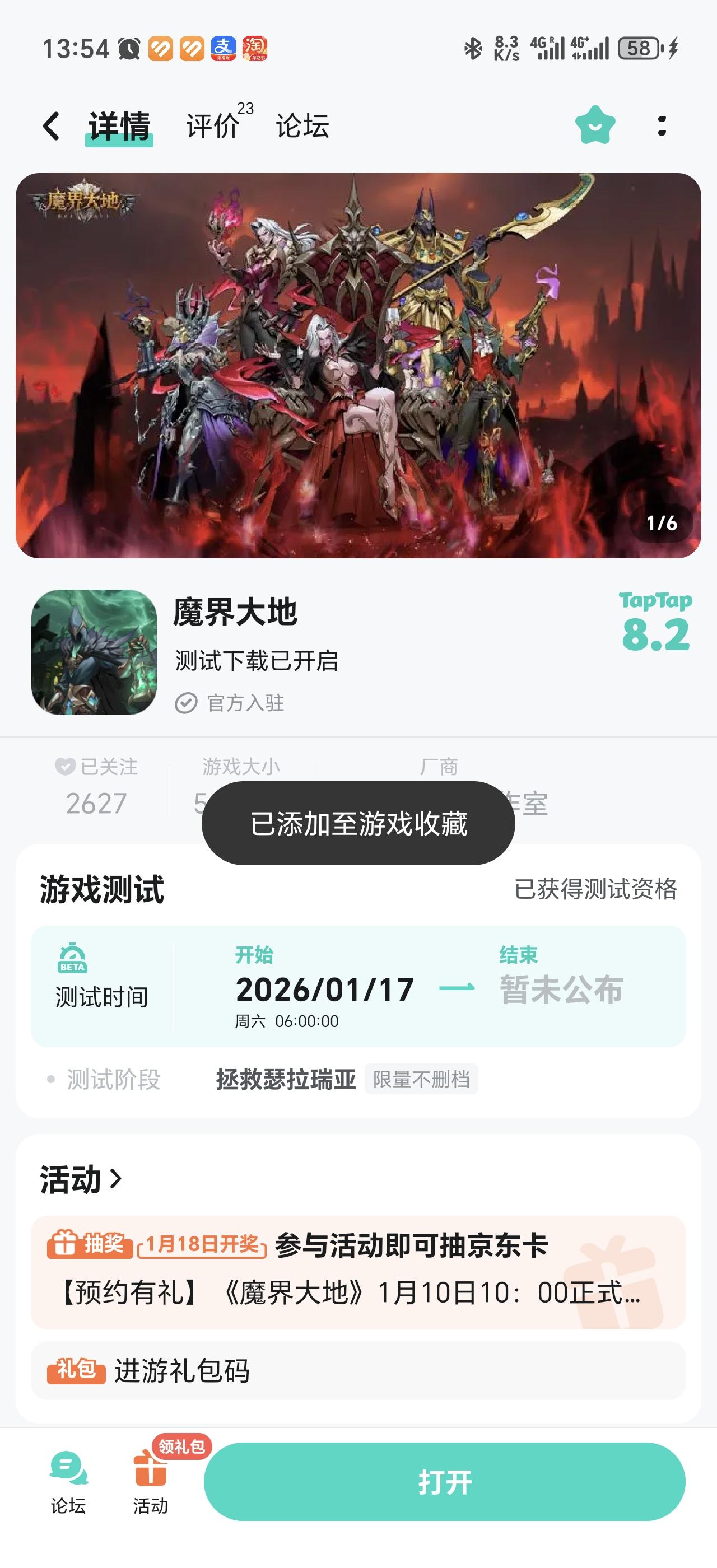View the game banner image gallery
The width and height of the screenshot is (717, 1568).
click(358, 365)
